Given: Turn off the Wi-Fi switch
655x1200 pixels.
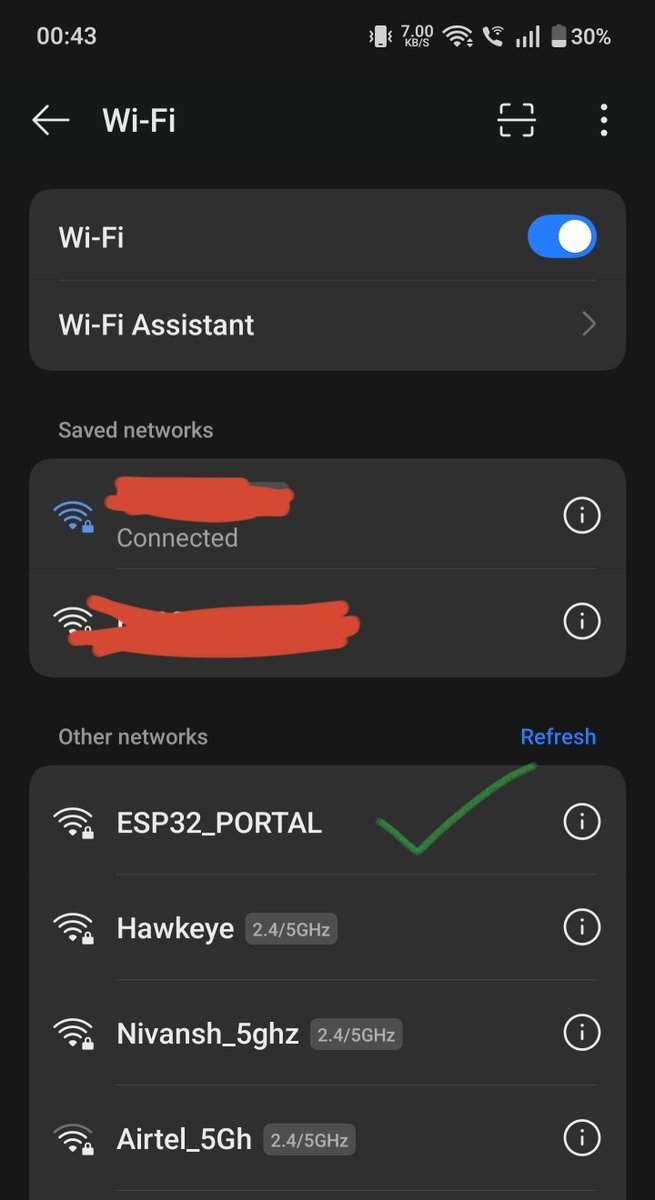Looking at the screenshot, I should tap(562, 238).
